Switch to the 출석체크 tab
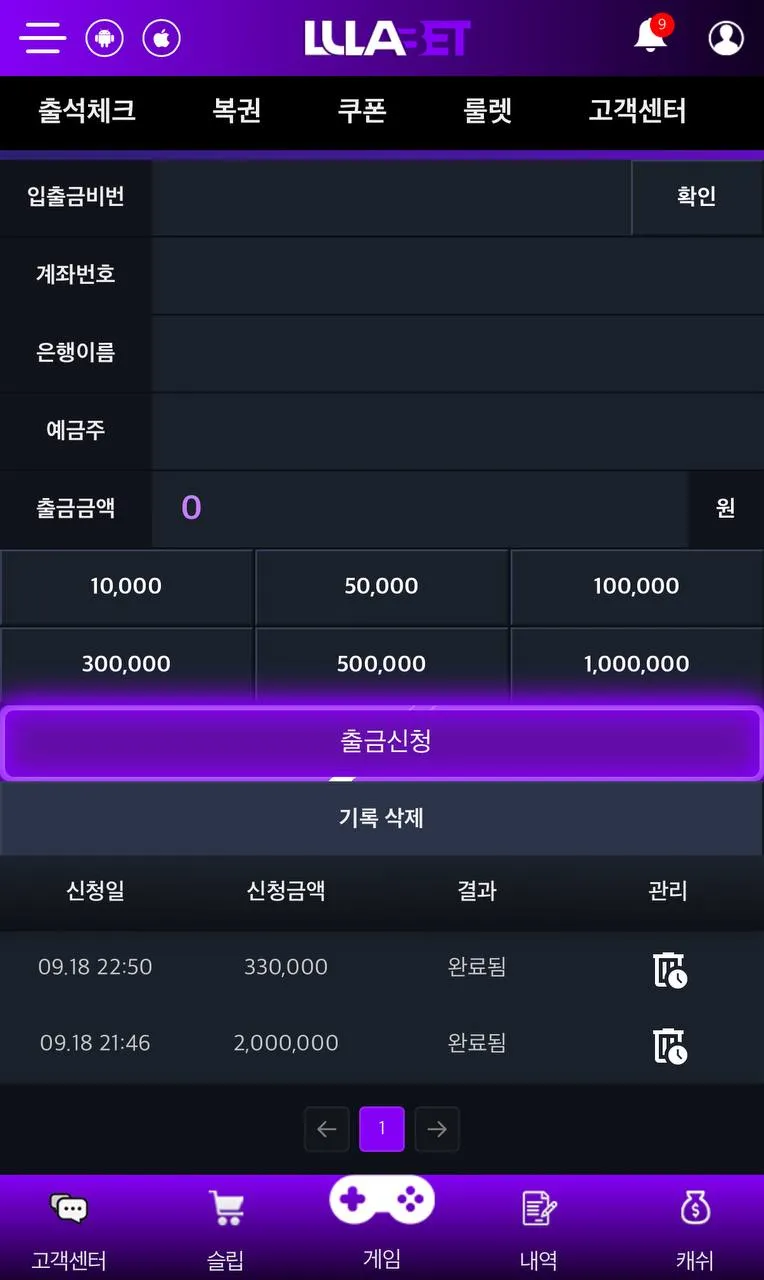Image resolution: width=764 pixels, height=1280 pixels. pyautogui.click(x=87, y=111)
